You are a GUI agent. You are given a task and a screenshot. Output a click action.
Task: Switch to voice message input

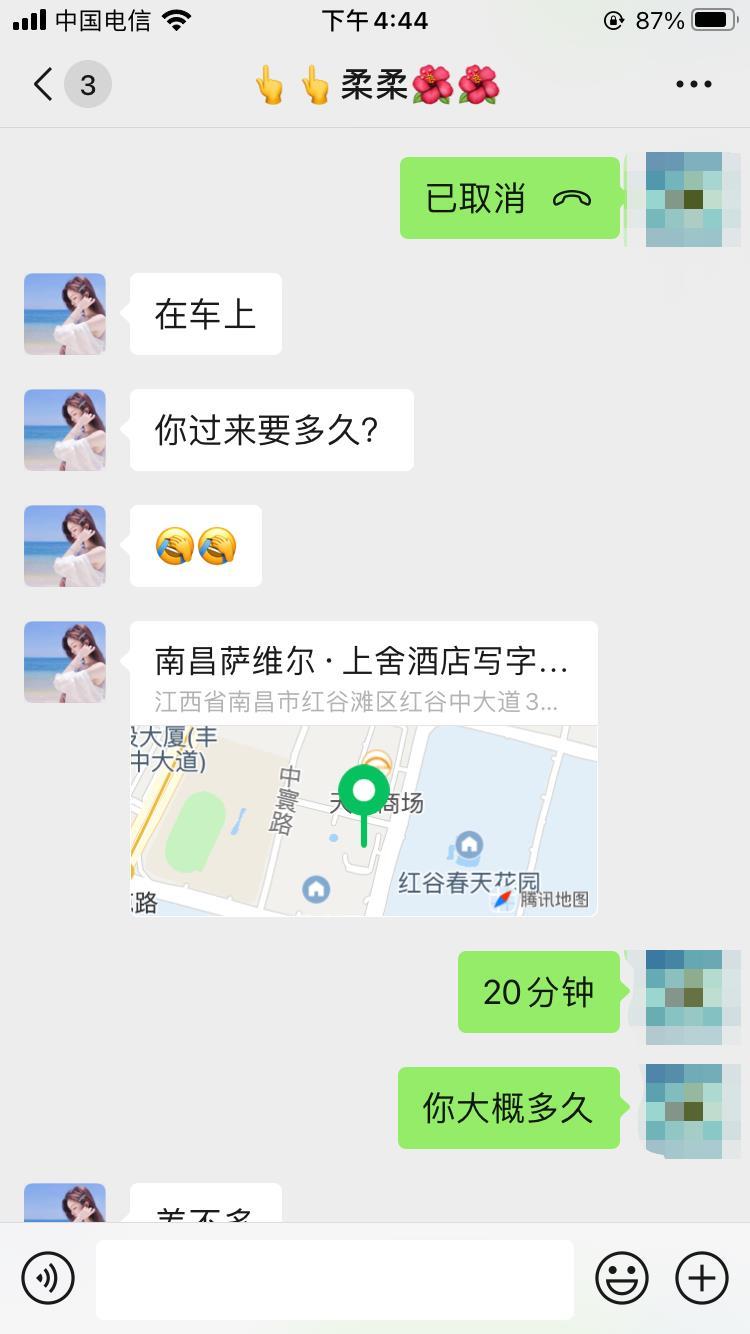[x=48, y=1278]
